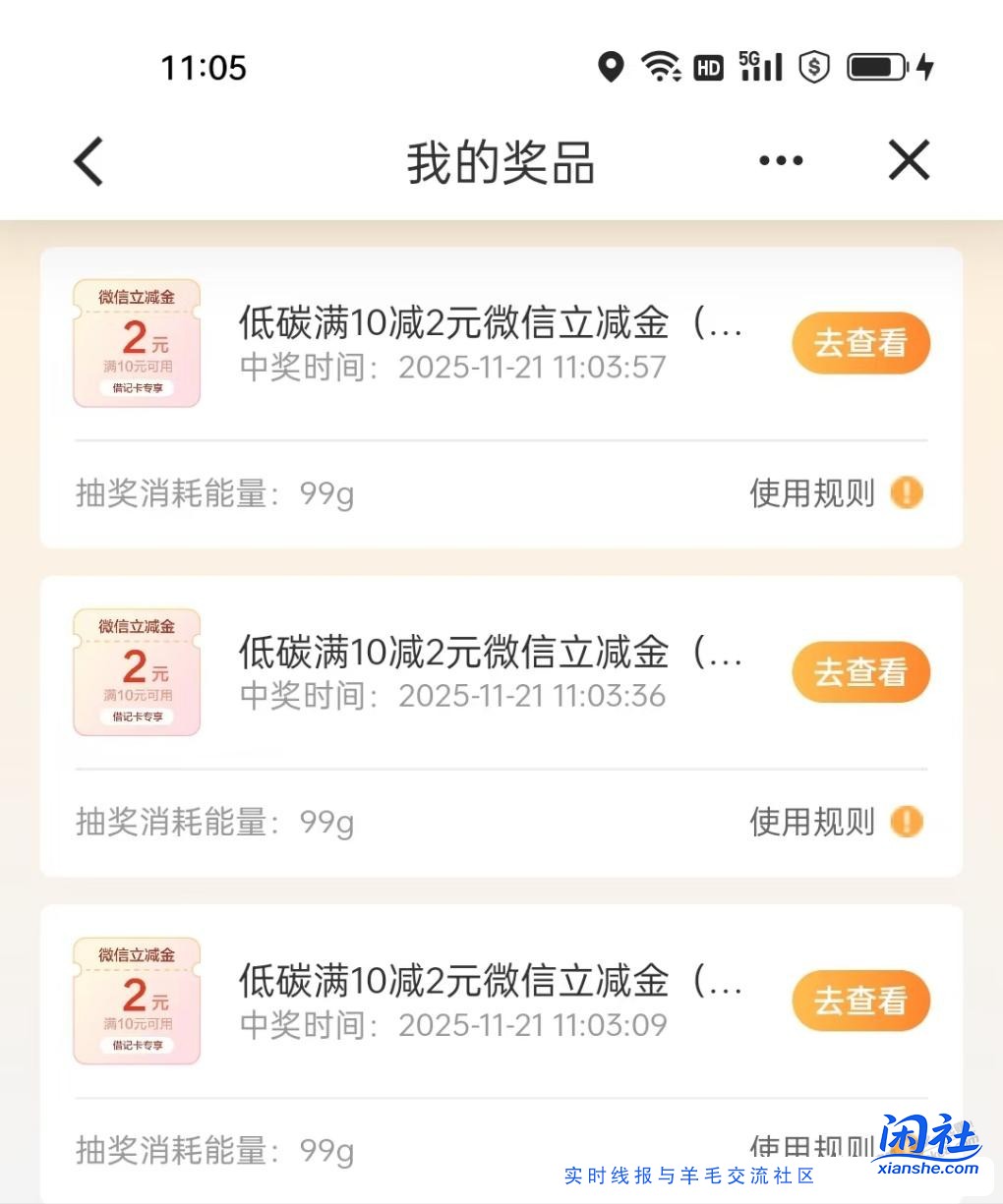The height and width of the screenshot is (1204, 1003).
Task: Tap 去查看 on the 11:03:09 prize
Action: 860,1000
